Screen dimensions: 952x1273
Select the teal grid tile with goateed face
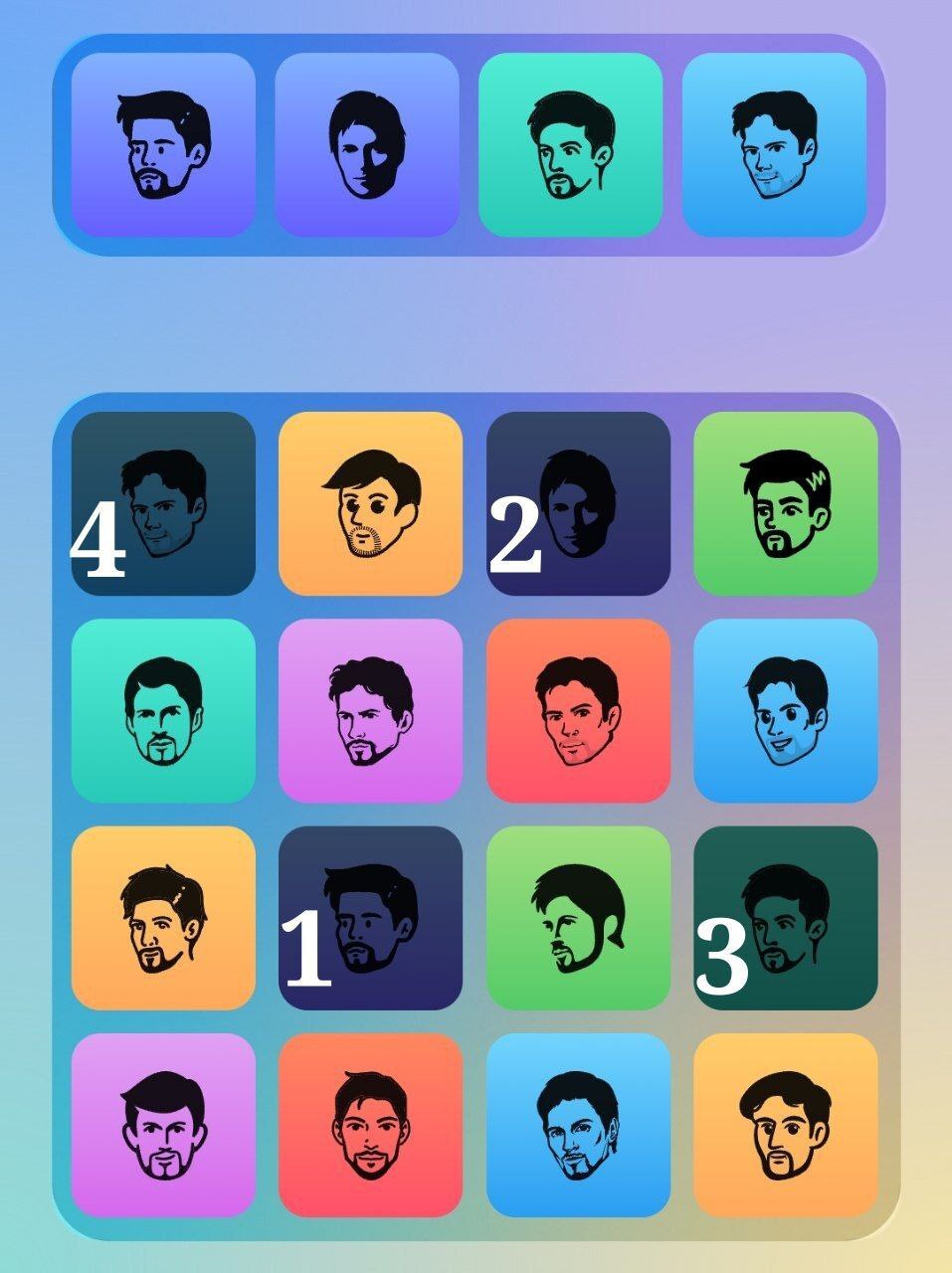[163, 711]
